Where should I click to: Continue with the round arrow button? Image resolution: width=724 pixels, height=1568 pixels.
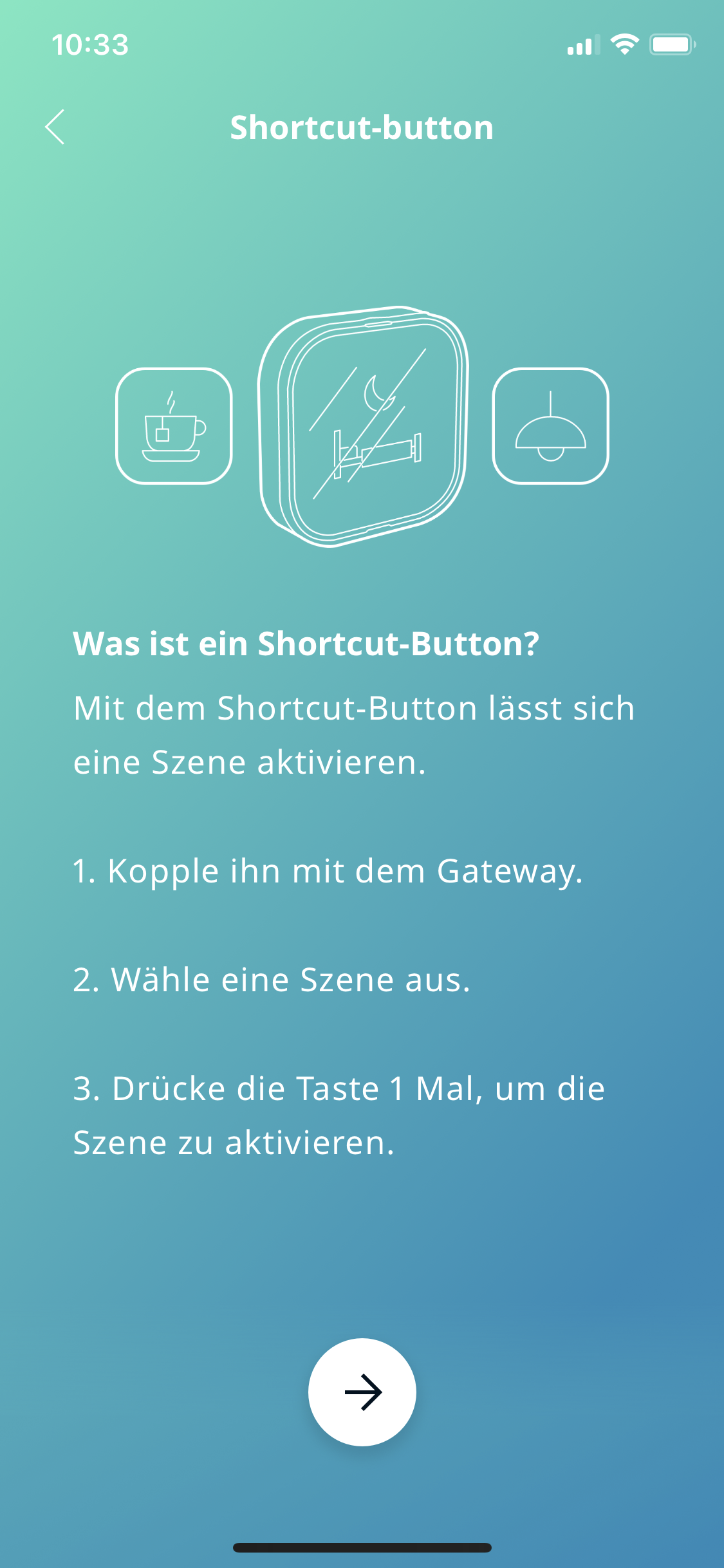coord(362,1392)
